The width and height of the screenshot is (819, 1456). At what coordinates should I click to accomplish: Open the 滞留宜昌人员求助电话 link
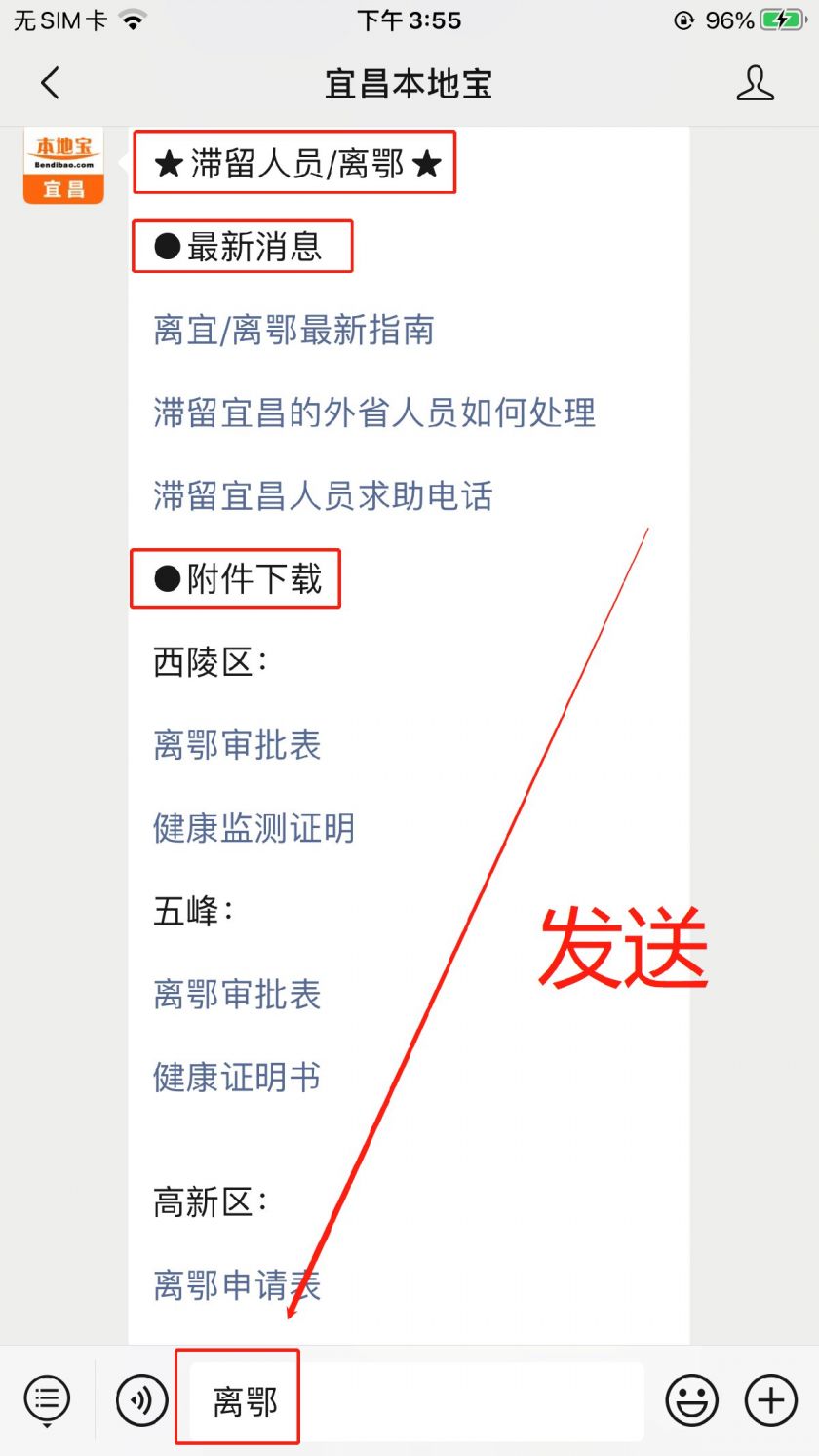click(x=323, y=496)
